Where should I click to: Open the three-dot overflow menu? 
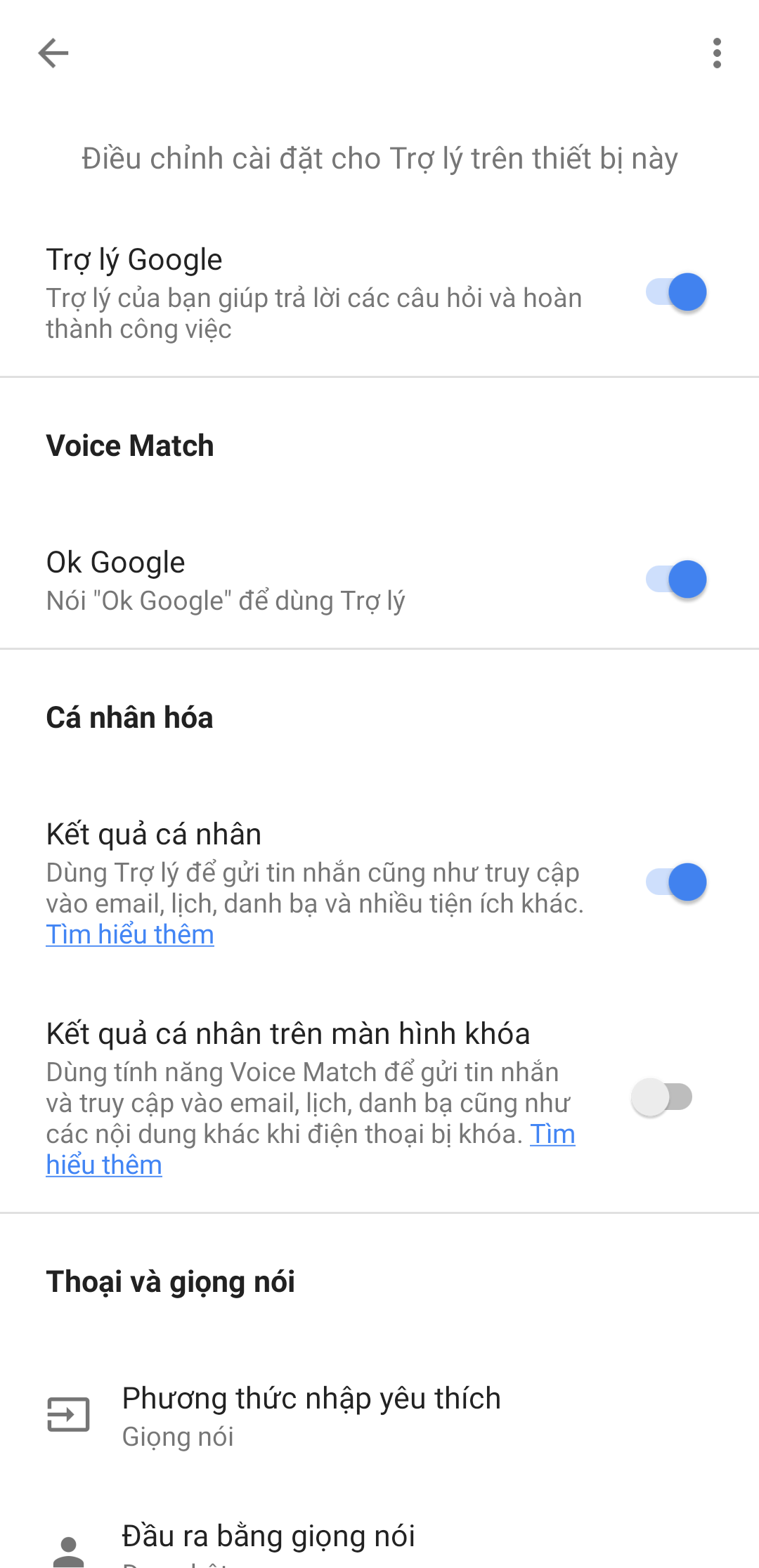point(716,53)
